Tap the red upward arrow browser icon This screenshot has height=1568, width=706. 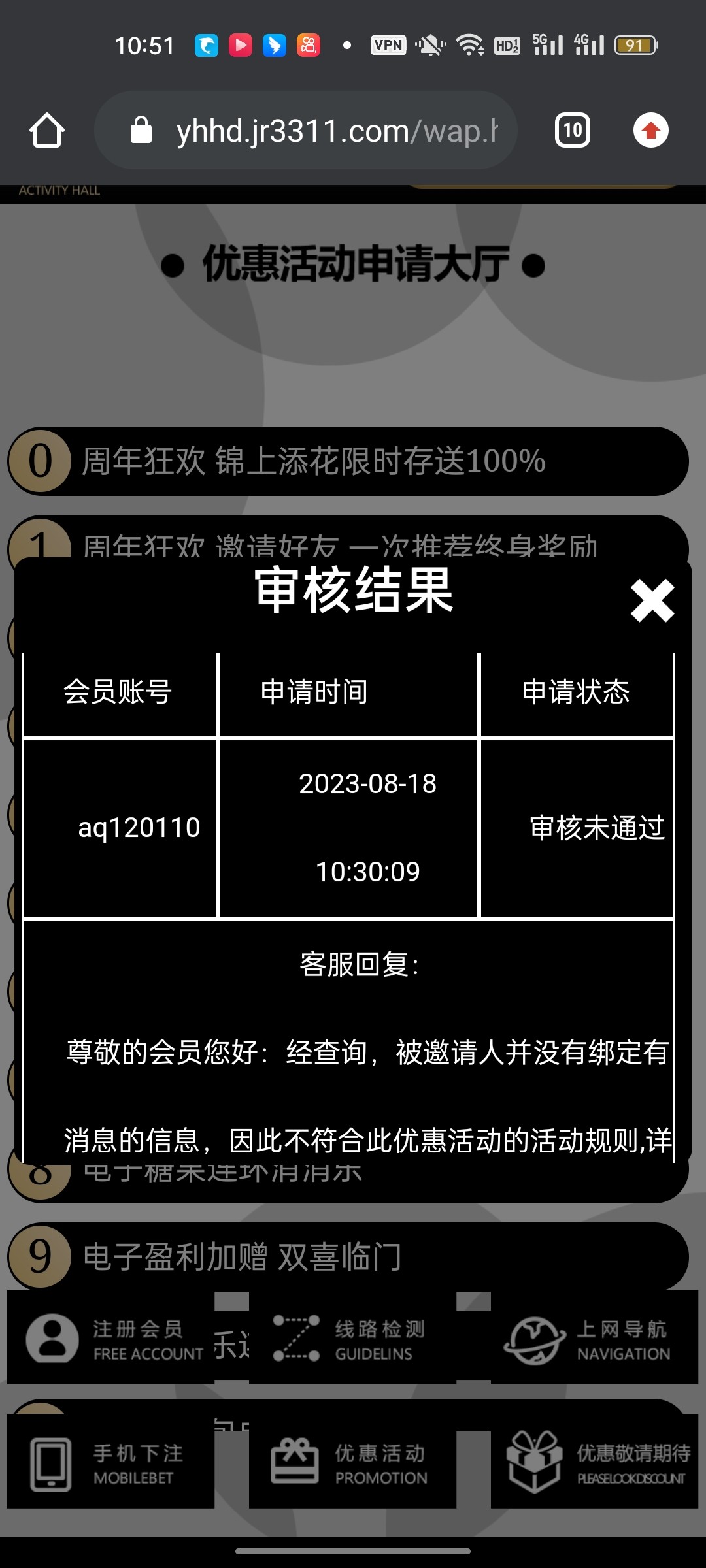(650, 130)
